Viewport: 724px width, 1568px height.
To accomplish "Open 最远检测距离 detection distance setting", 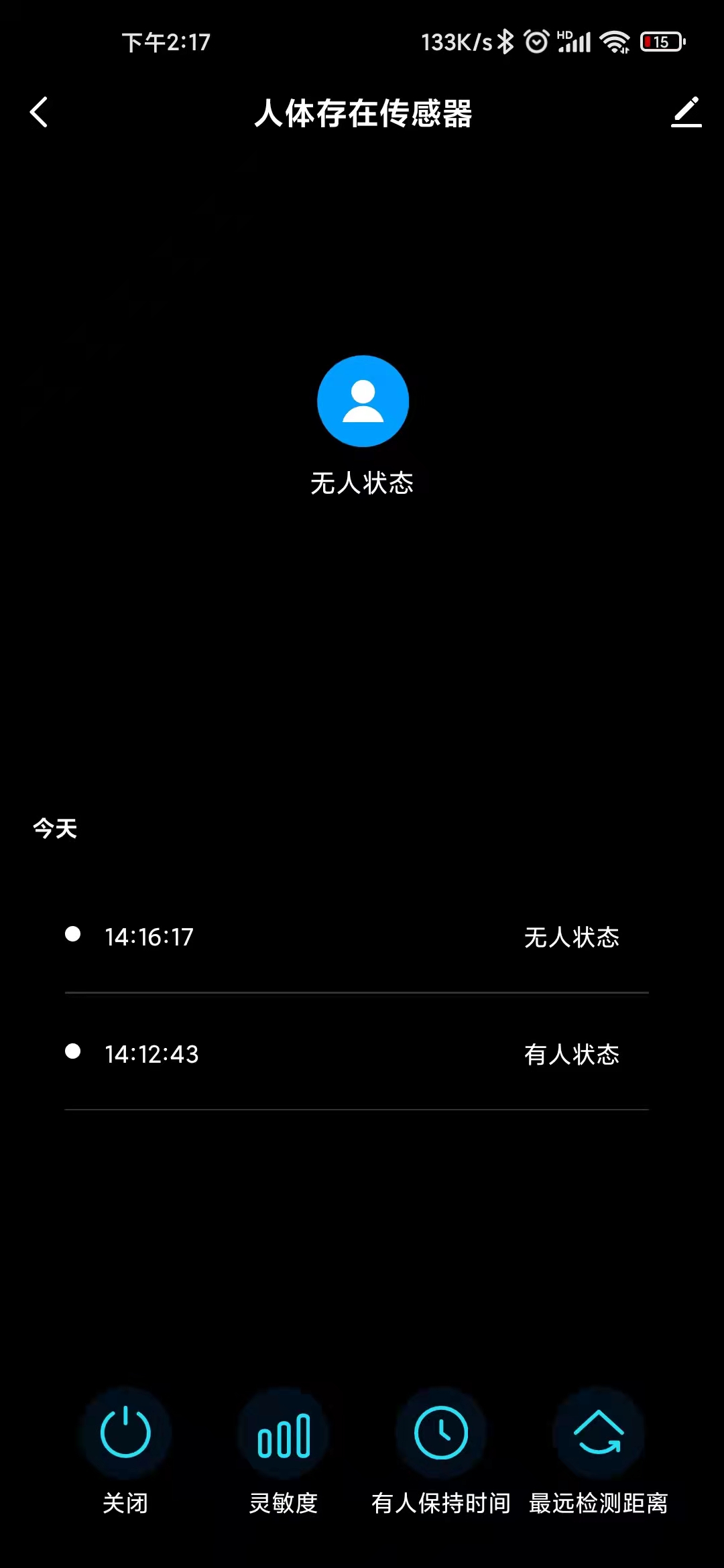I will [x=599, y=1433].
